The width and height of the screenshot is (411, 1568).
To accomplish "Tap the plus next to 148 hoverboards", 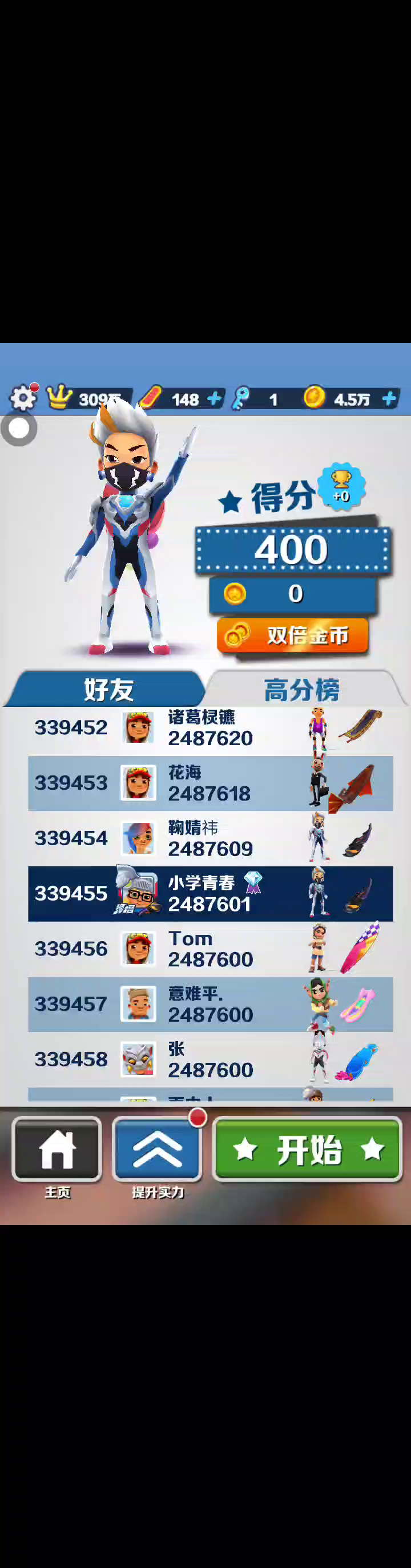I will click(x=214, y=399).
